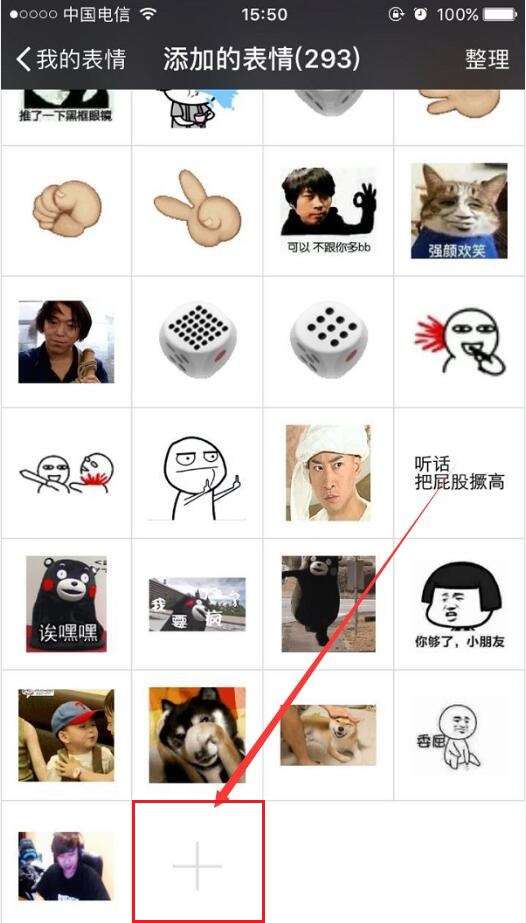This screenshot has width=526, height=923.
Task: Open the husky dog sticker
Action: (197, 735)
